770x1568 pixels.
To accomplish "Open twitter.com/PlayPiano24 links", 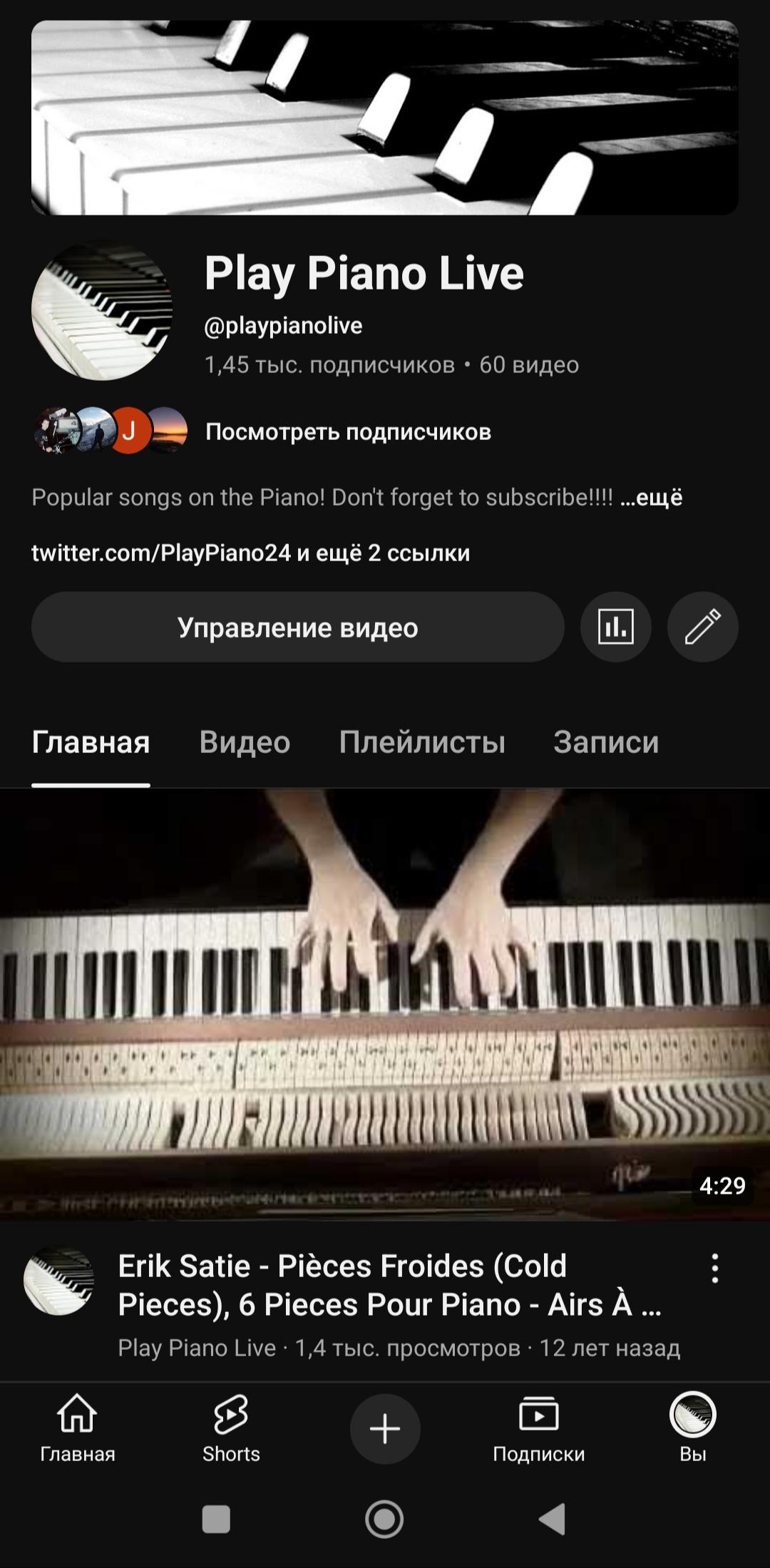I will (250, 553).
